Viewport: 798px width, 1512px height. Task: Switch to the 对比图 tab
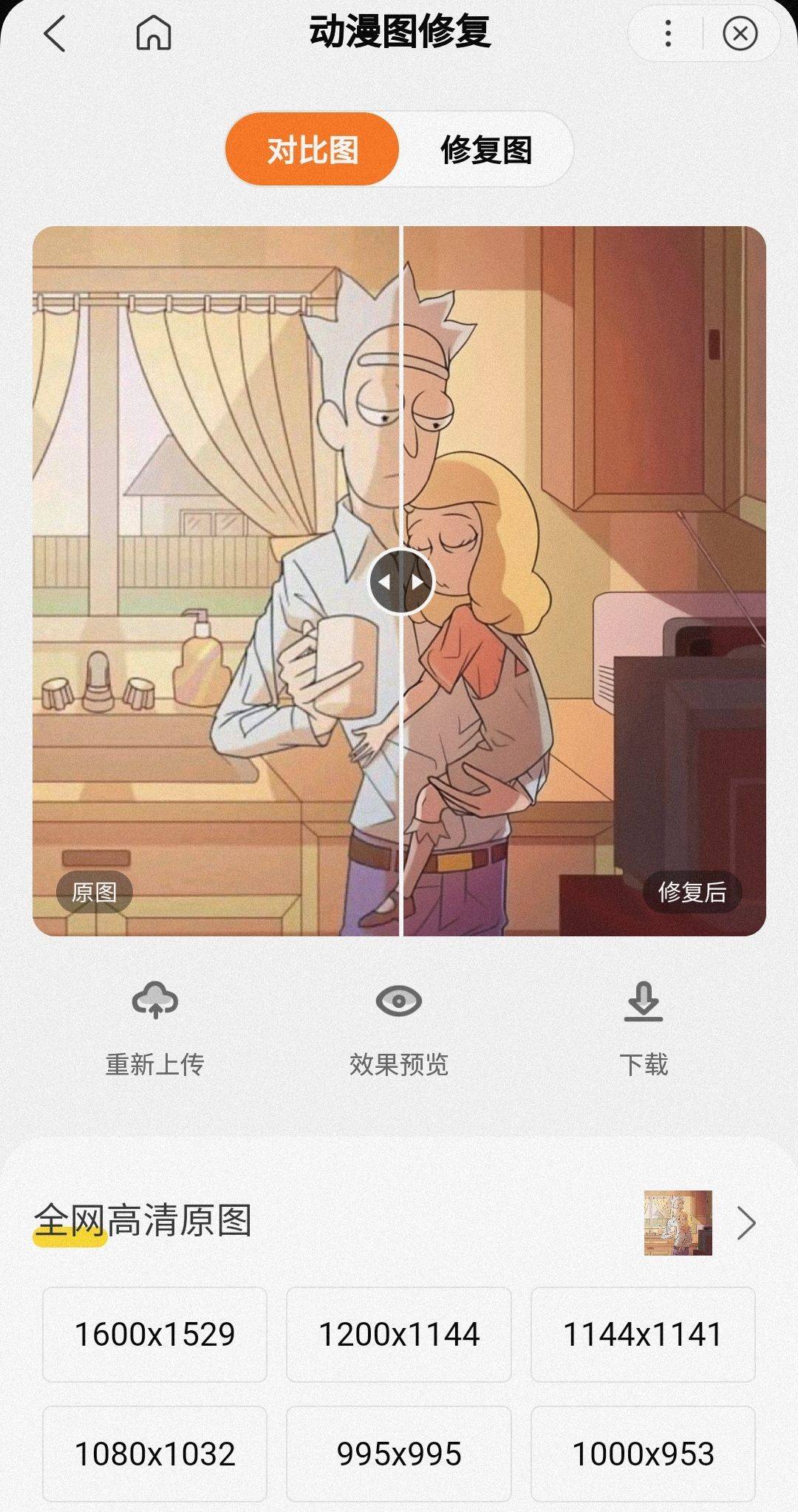point(313,150)
